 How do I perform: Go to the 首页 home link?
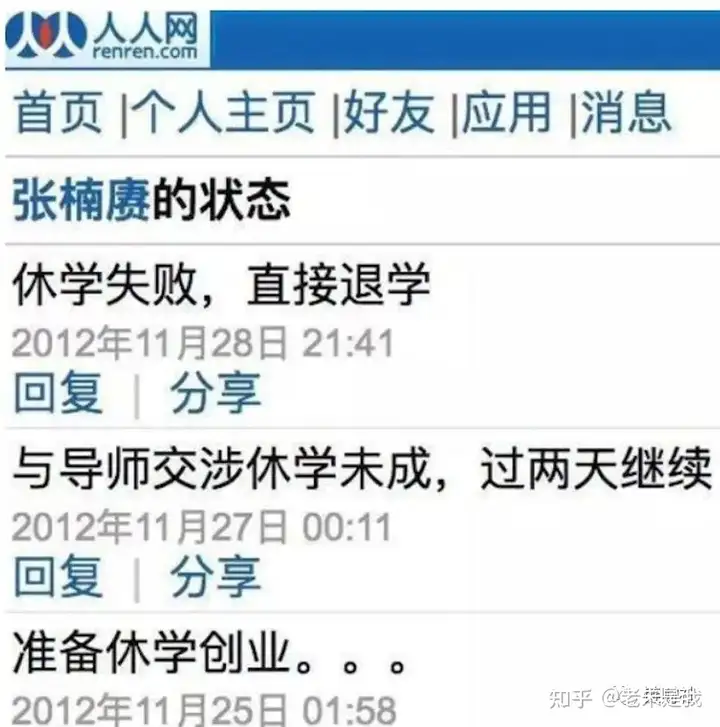(x=58, y=111)
